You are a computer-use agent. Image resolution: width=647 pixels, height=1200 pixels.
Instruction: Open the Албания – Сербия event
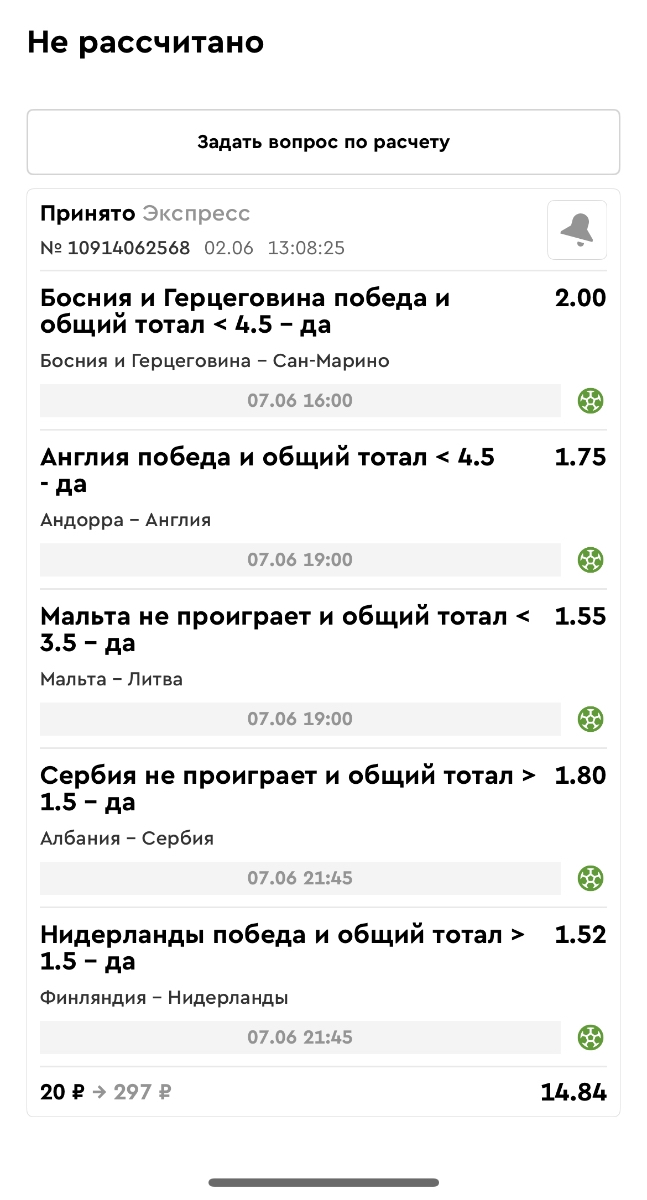pyautogui.click(x=127, y=838)
